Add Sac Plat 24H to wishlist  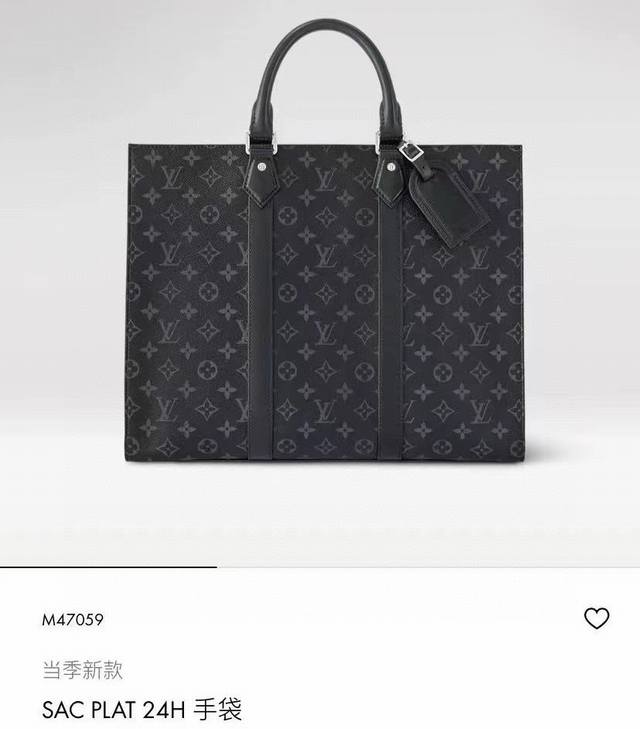(596, 618)
